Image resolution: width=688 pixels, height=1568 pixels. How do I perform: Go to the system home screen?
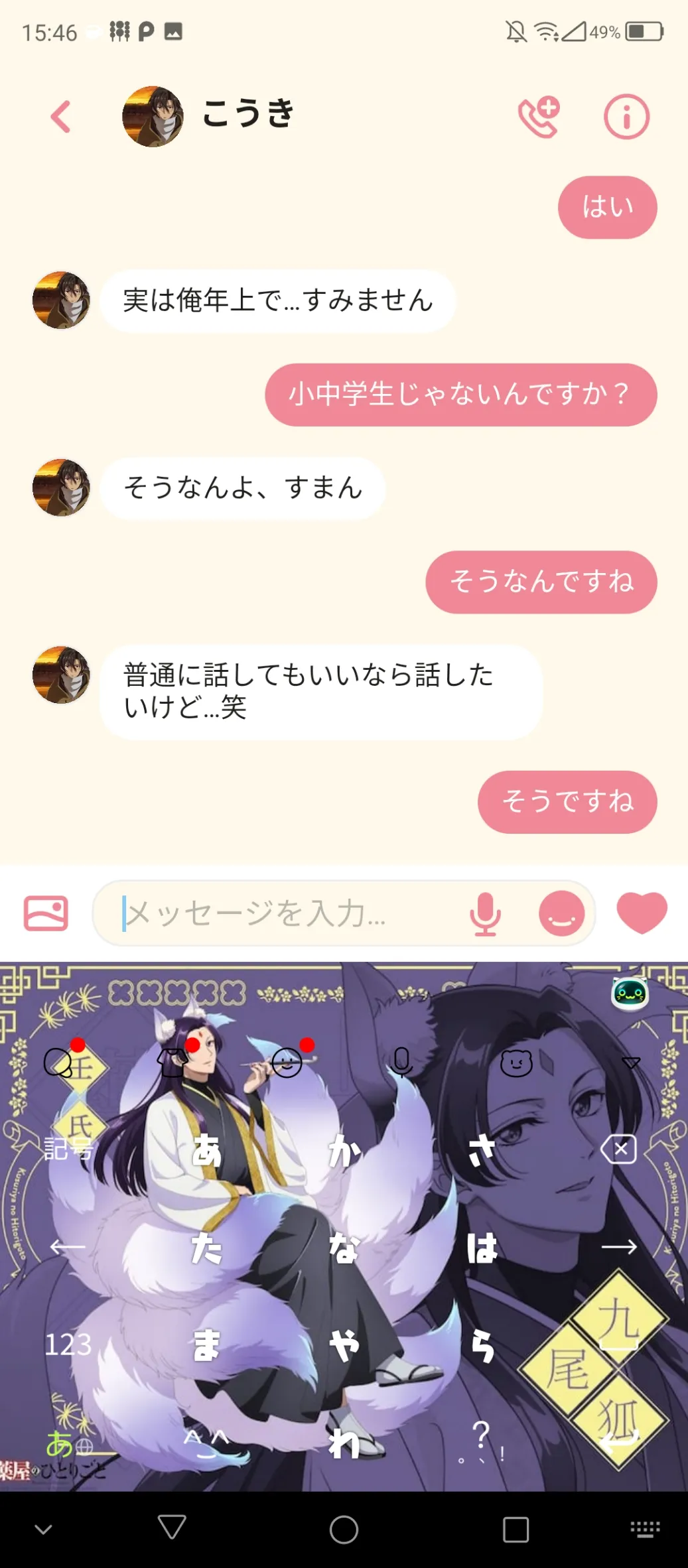click(344, 1530)
